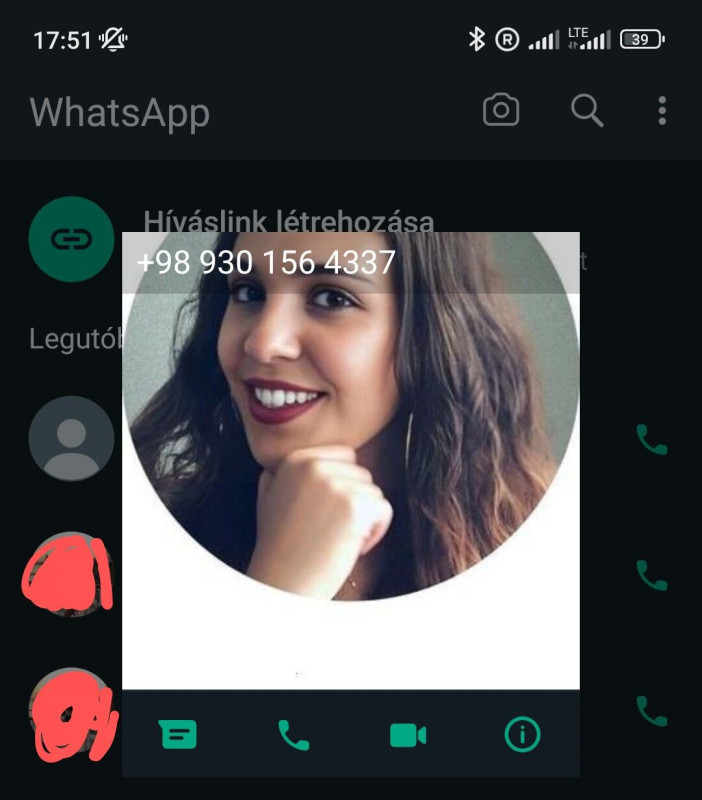This screenshot has height=800, width=702.
Task: Open contact info from the popup
Action: point(522,736)
